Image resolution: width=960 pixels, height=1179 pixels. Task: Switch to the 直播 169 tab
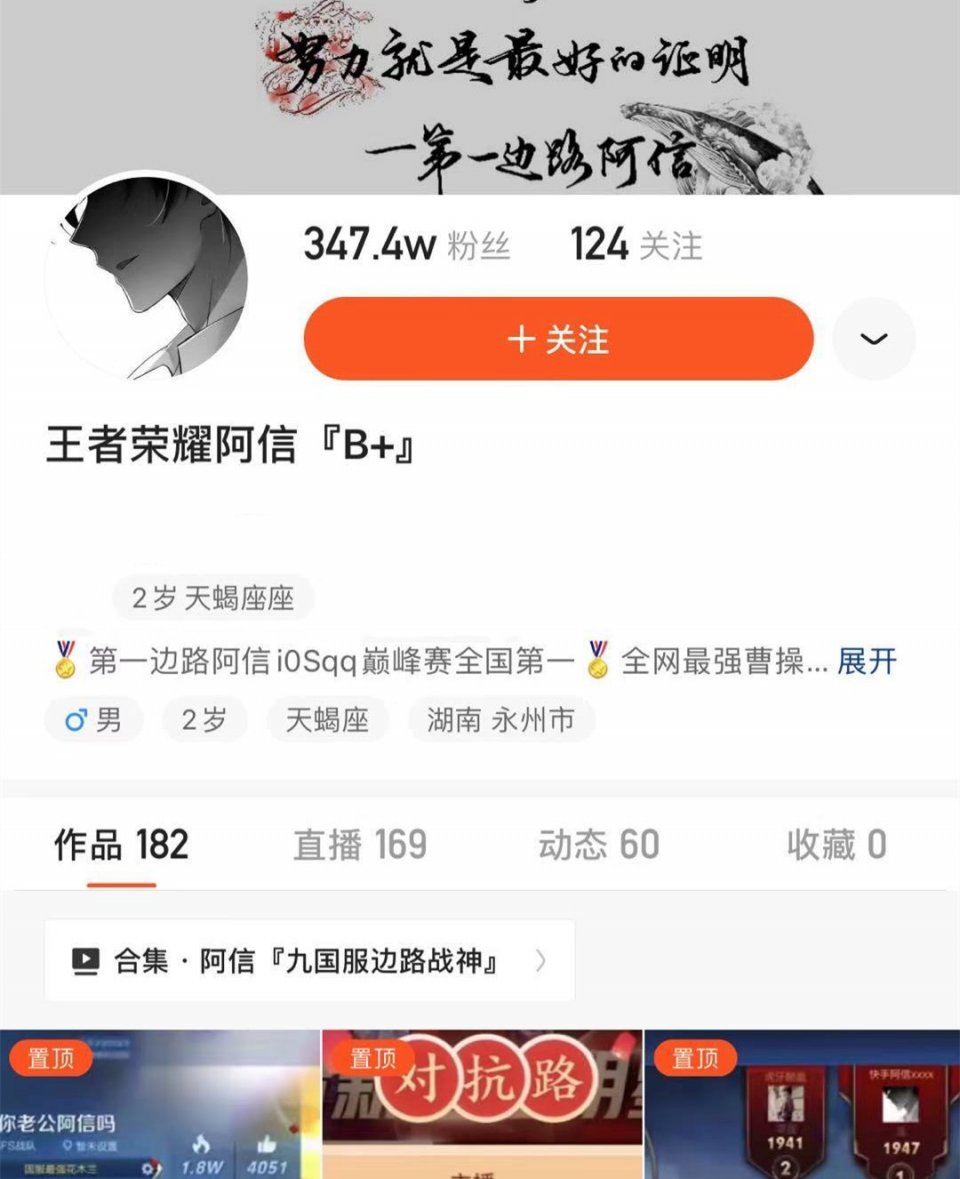(x=360, y=845)
